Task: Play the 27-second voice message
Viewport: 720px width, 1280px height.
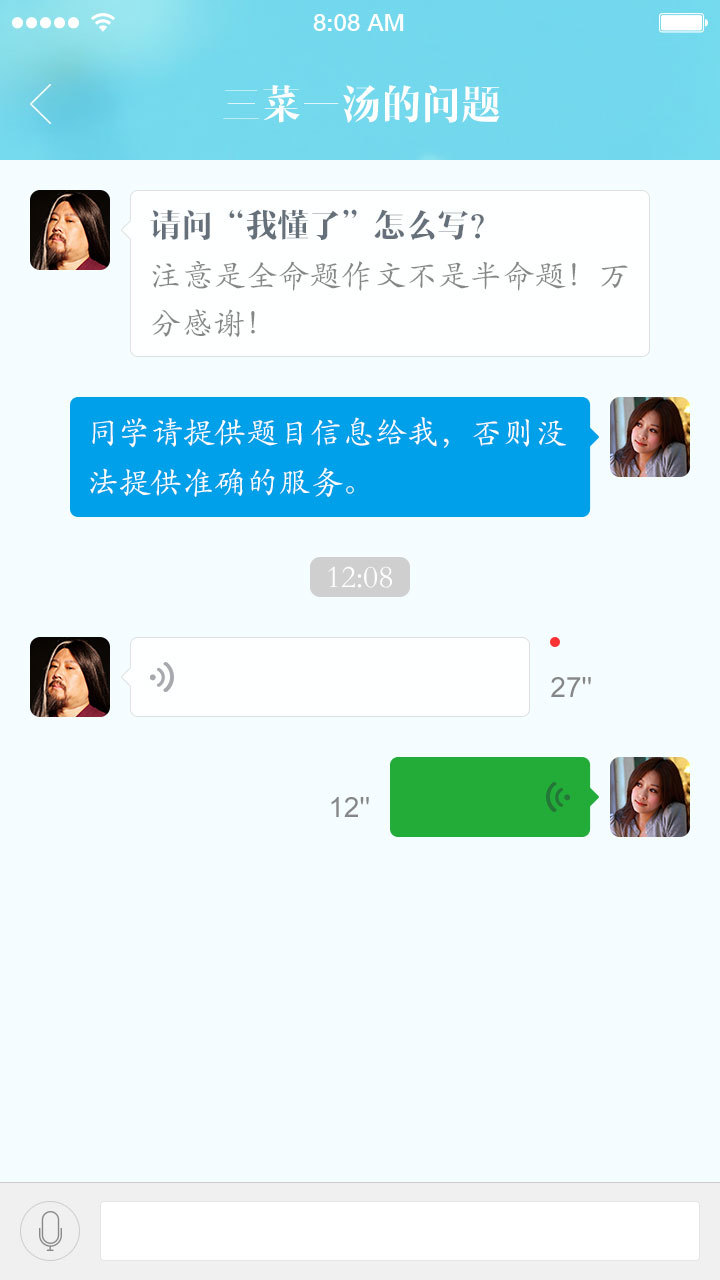Action: pos(329,677)
